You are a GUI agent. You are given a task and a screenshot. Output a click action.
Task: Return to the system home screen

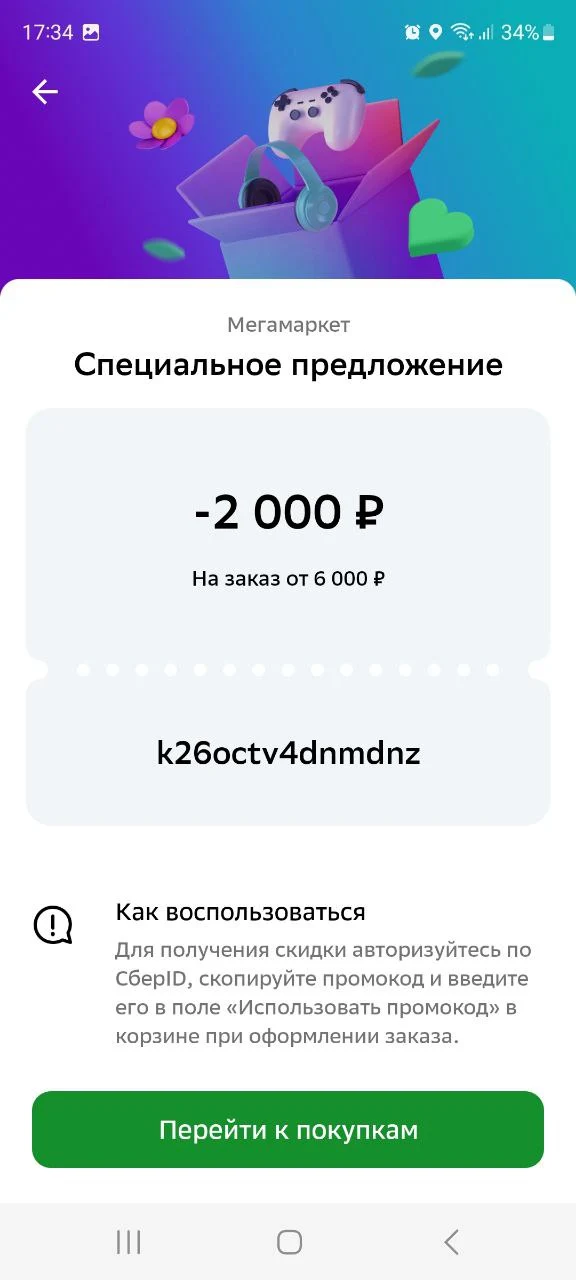point(289,1242)
